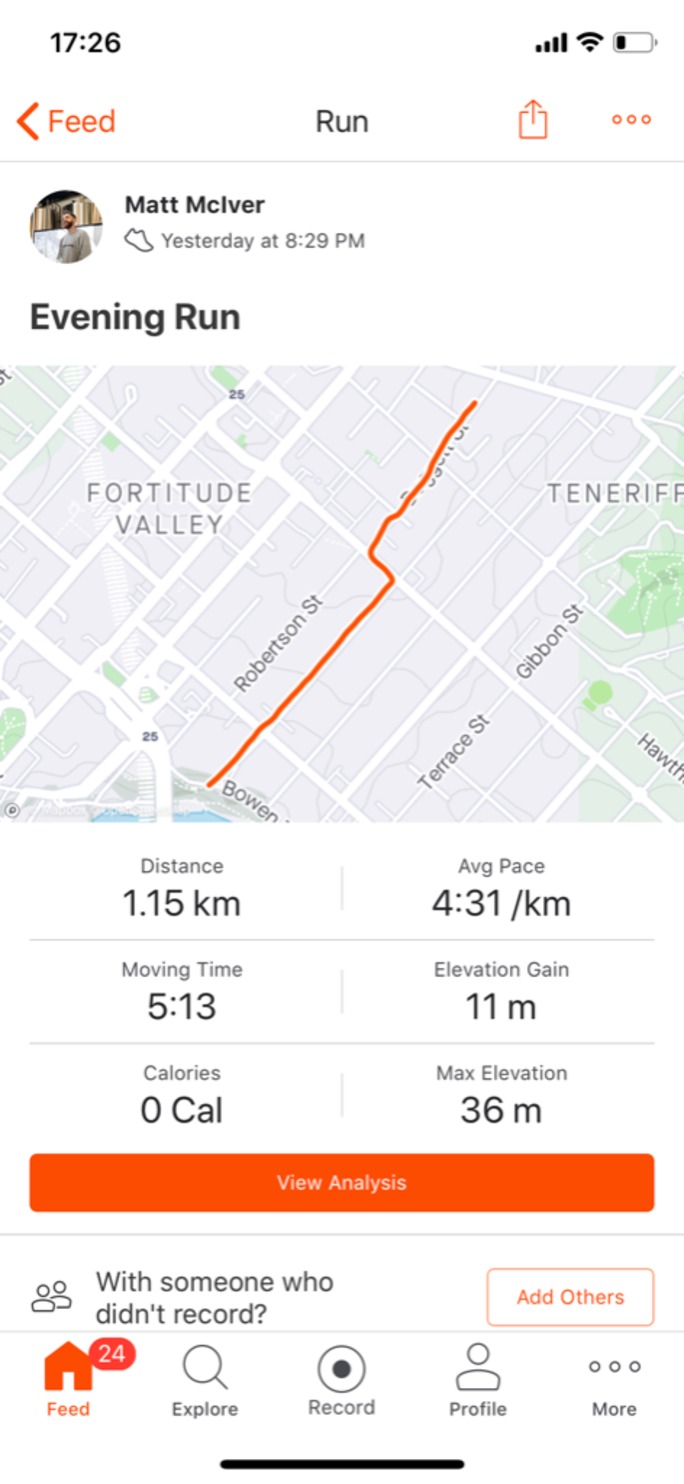Open the run route map
The image size is (684, 1484).
(342, 593)
